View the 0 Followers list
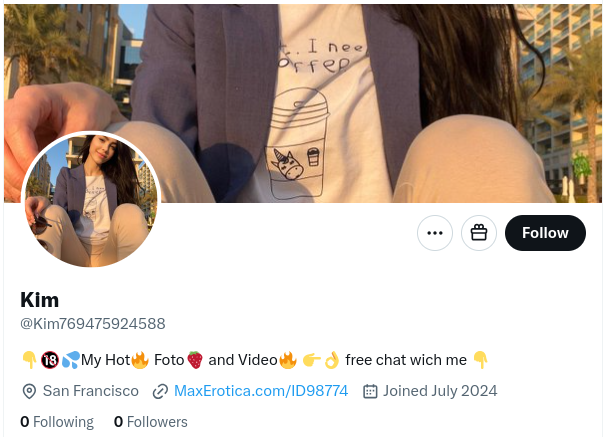The image size is (608, 437). 150,422
